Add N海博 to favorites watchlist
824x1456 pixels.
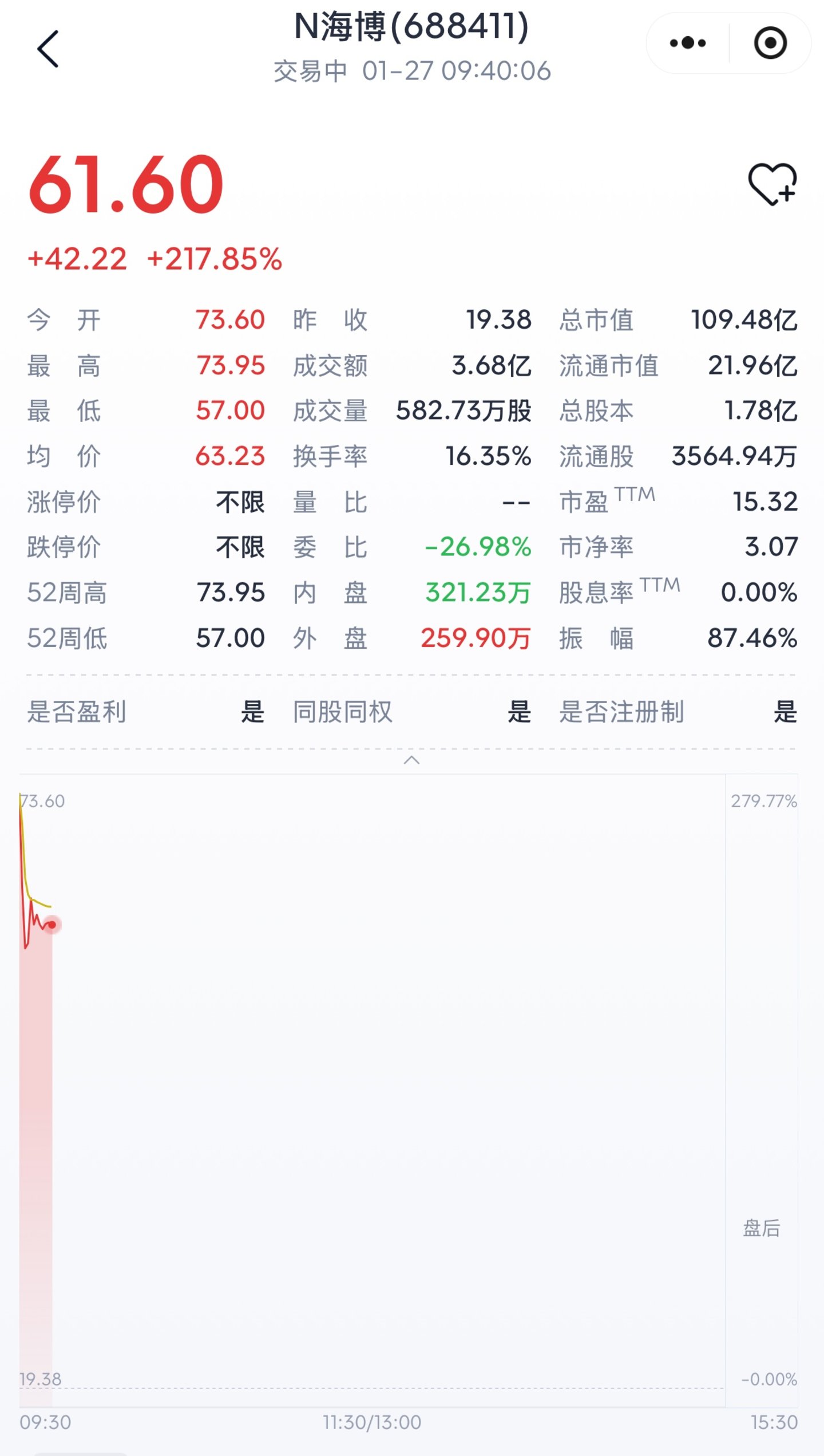[x=772, y=184]
